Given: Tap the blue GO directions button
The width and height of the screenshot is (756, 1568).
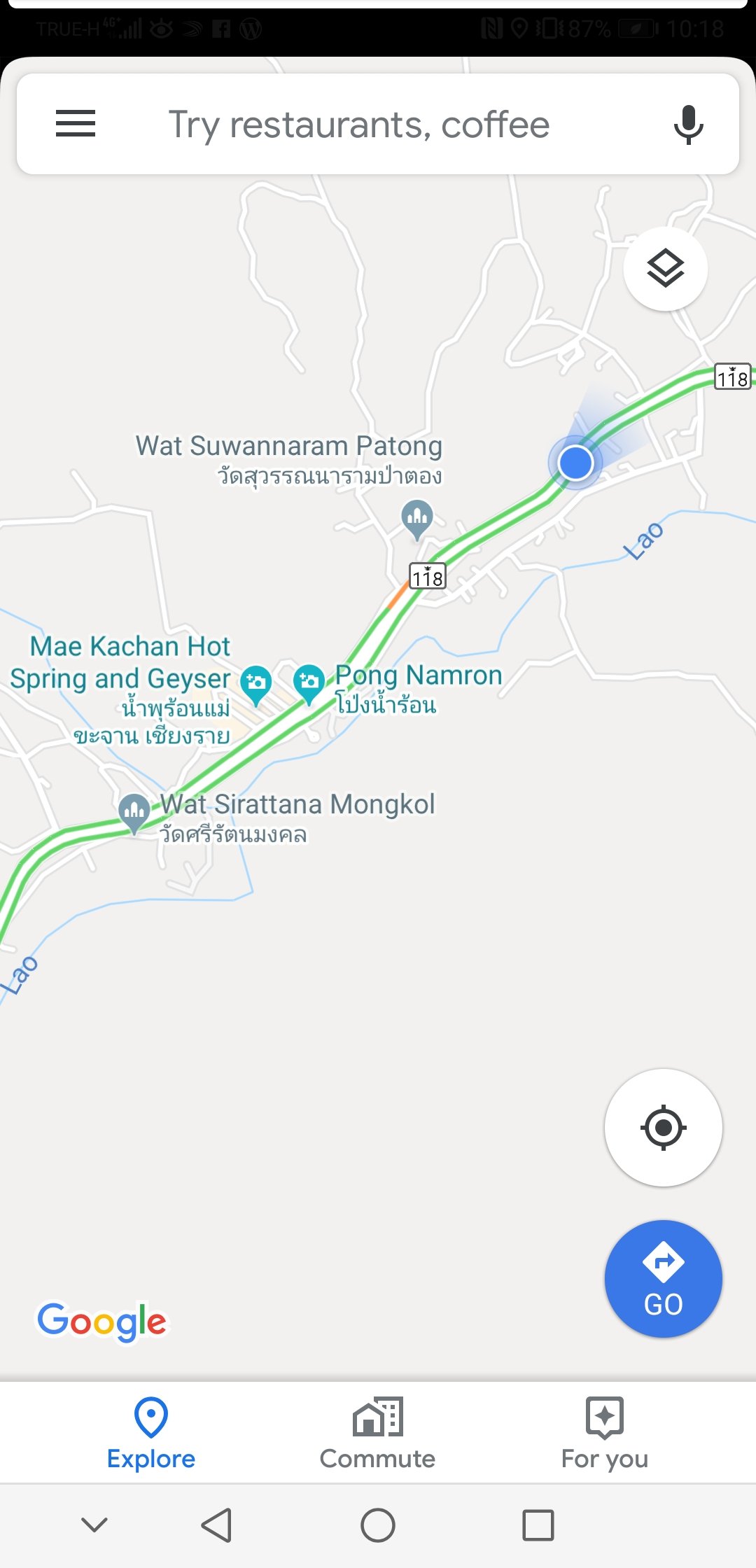Looking at the screenshot, I should (x=663, y=1279).
